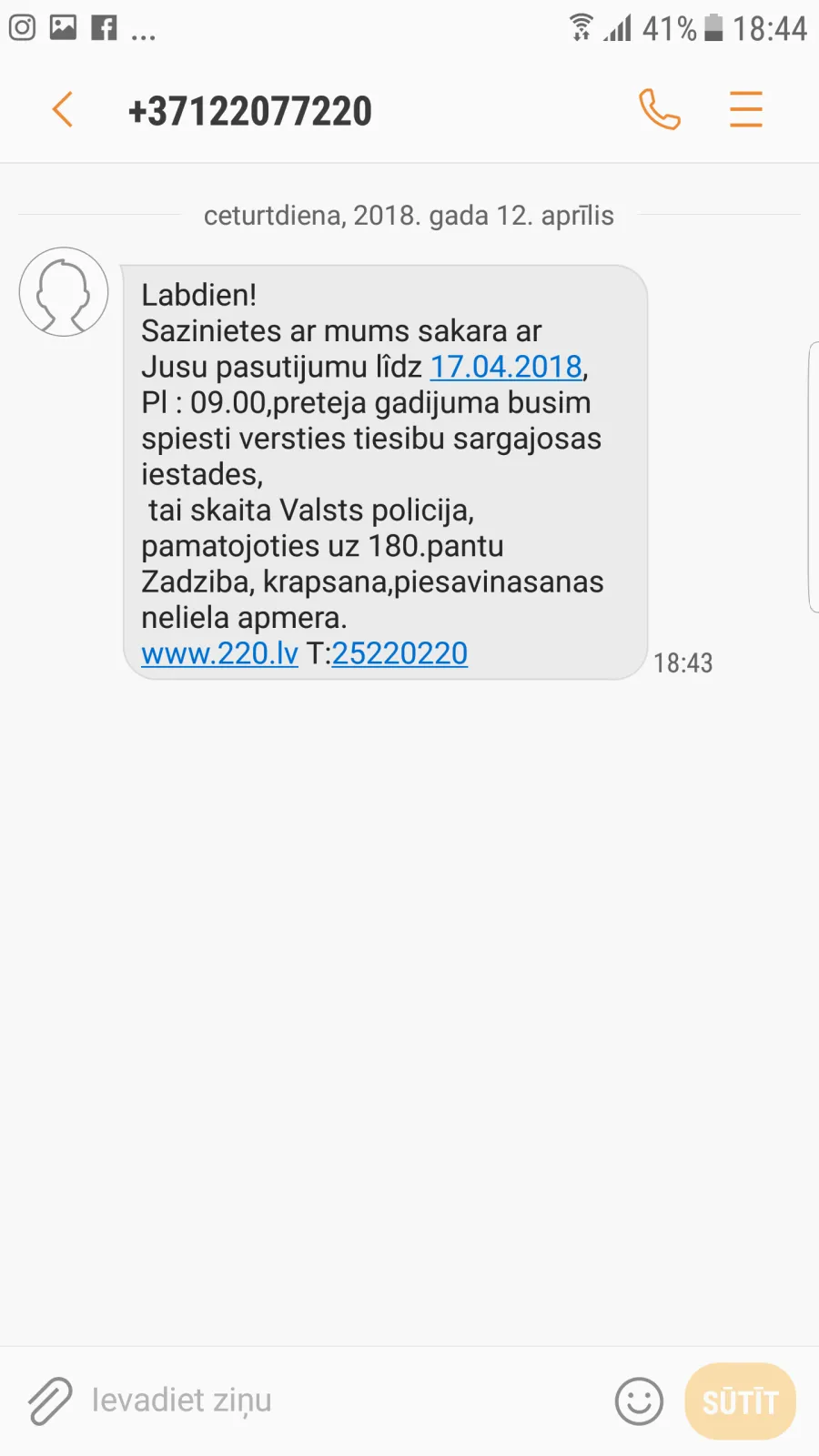Tap the SŪTĪT send button
819x1456 pixels.
pos(740,1401)
